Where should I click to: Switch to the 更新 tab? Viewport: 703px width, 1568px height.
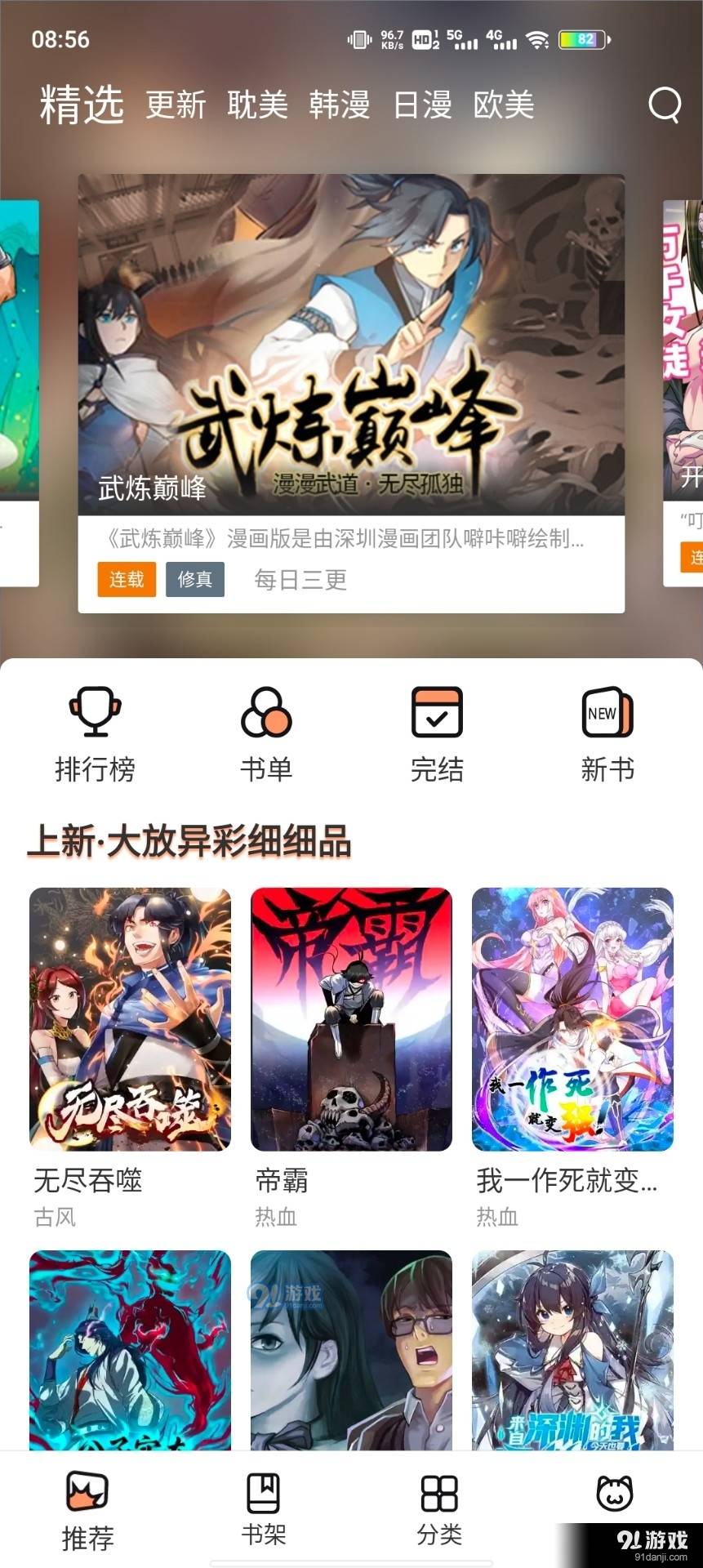pos(176,105)
